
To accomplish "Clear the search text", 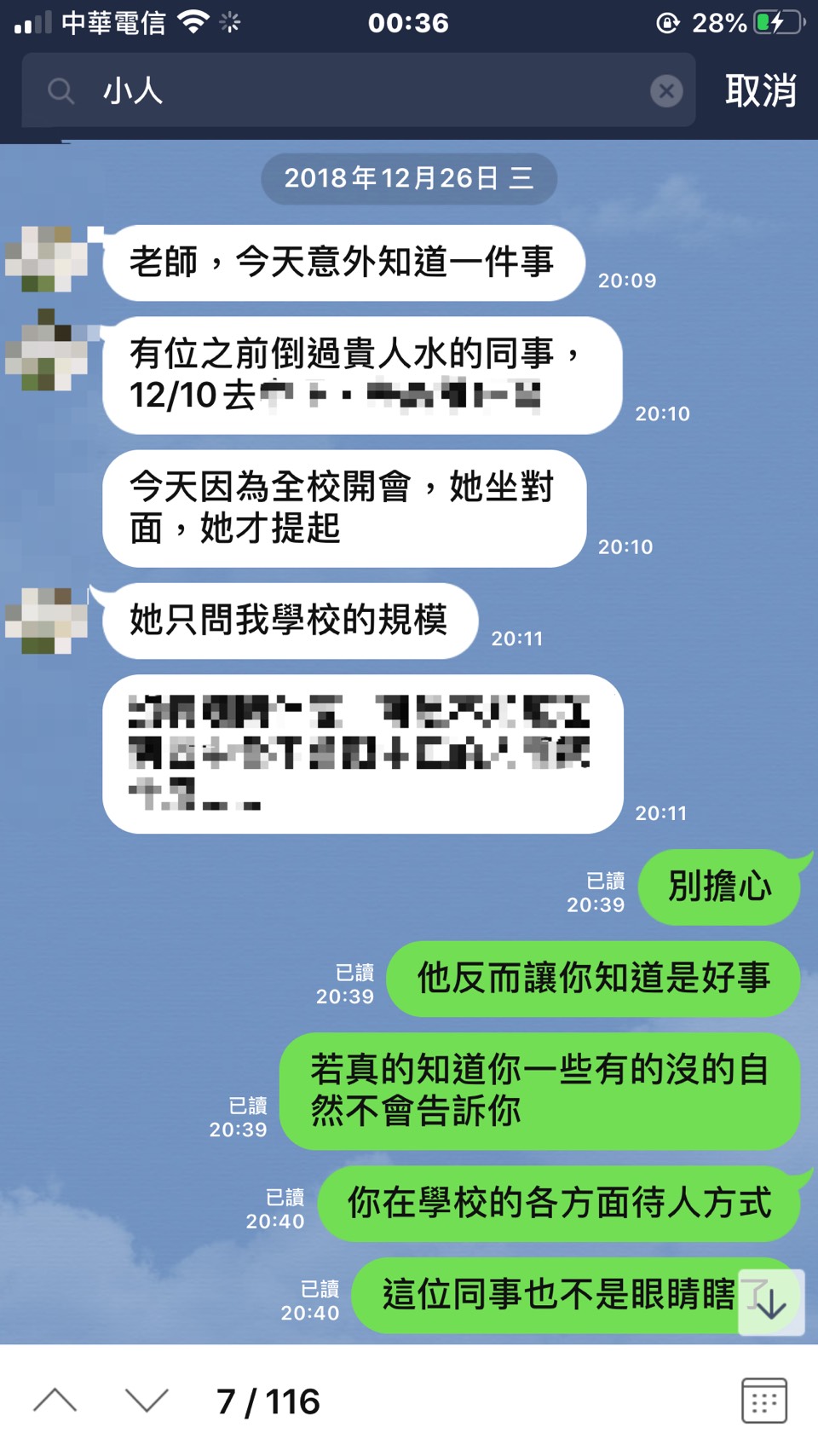I will click(x=666, y=91).
